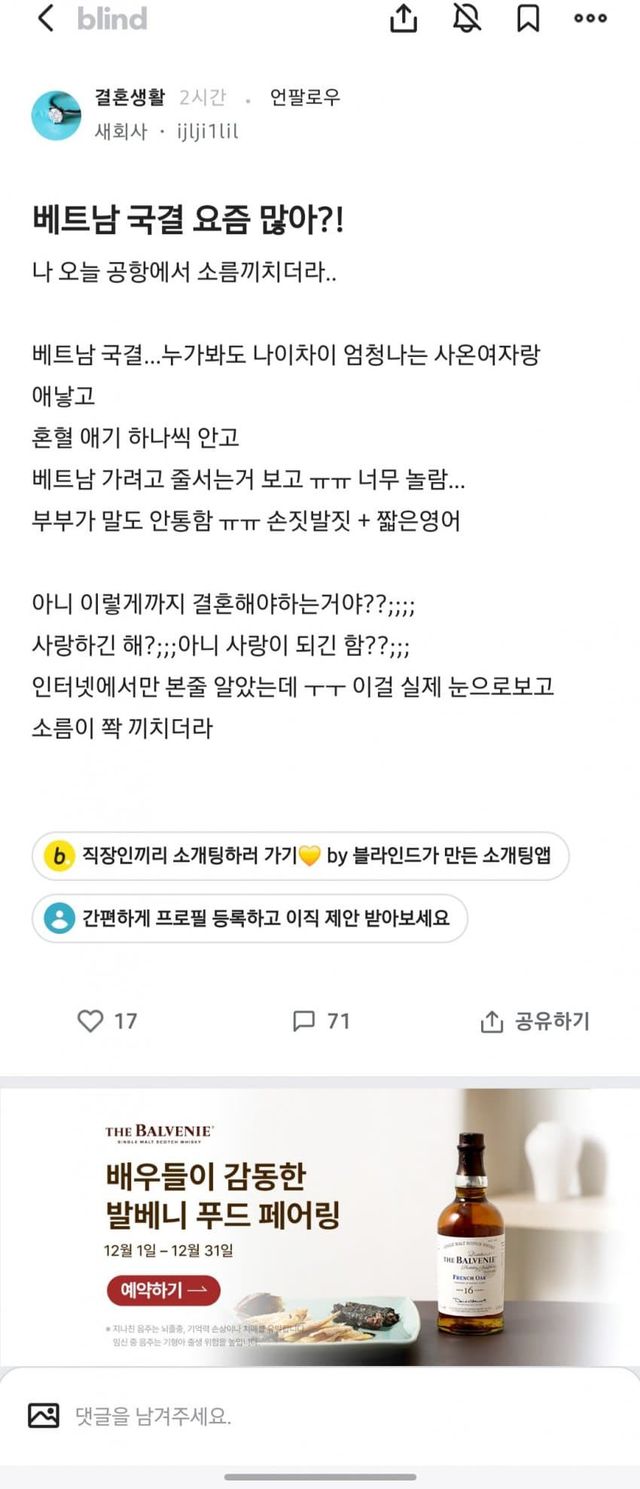Tap the 댓글을 남겨주세요 comment field
The image size is (640, 1489).
(x=300, y=1416)
